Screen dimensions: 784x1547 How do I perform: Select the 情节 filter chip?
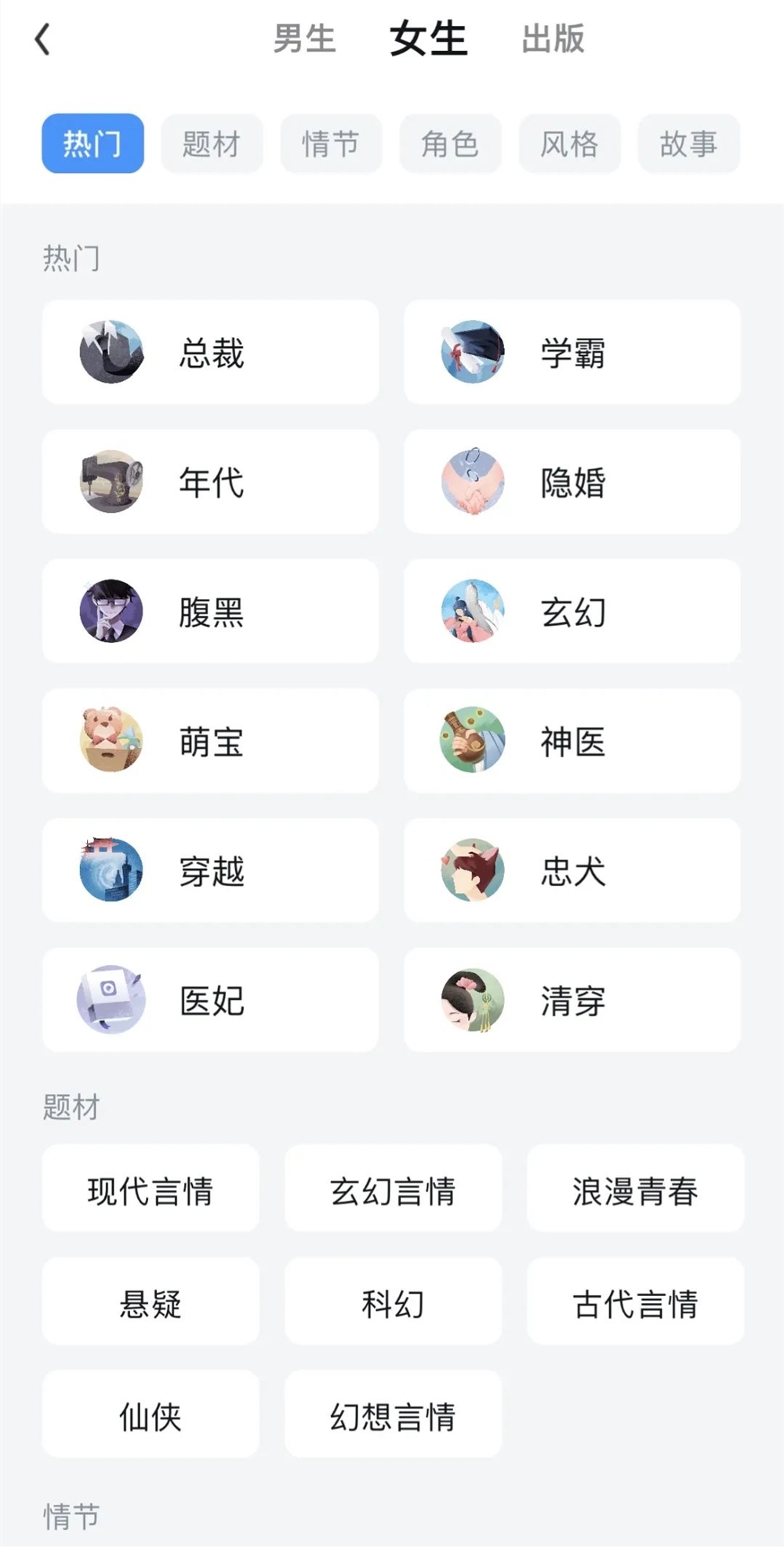[x=331, y=143]
